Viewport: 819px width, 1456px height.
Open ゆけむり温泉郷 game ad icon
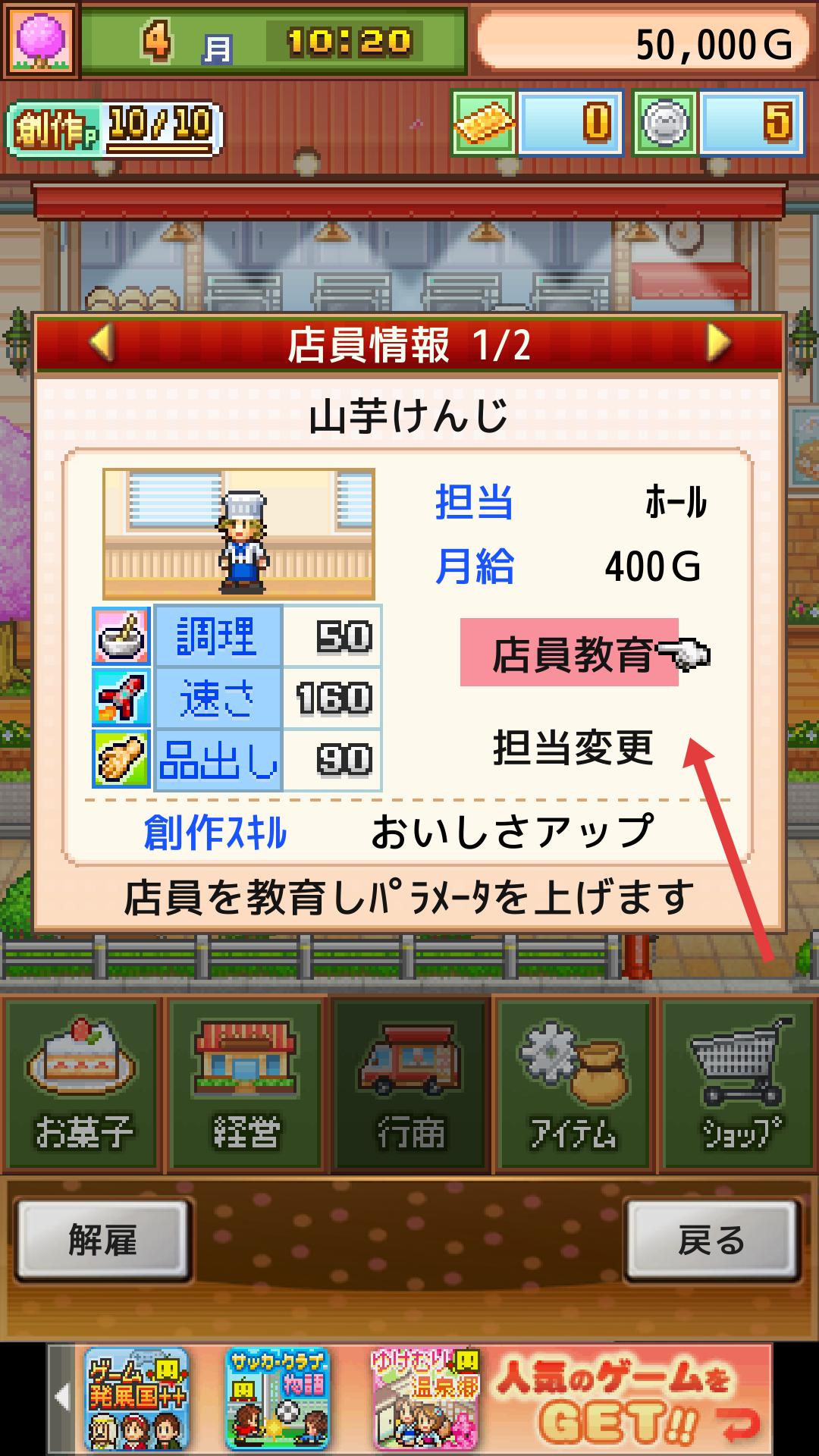pyautogui.click(x=426, y=1399)
